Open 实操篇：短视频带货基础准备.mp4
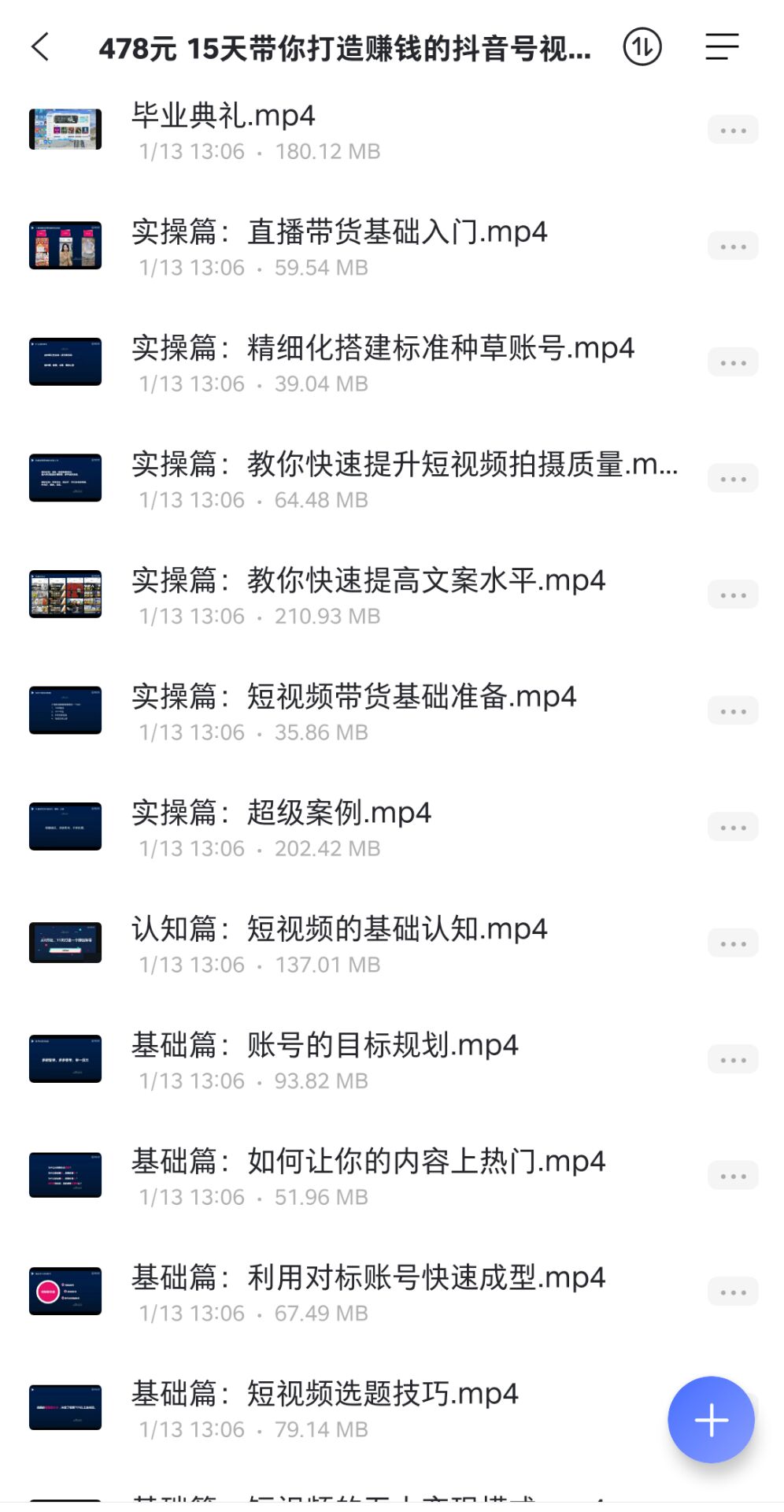 pos(354,697)
